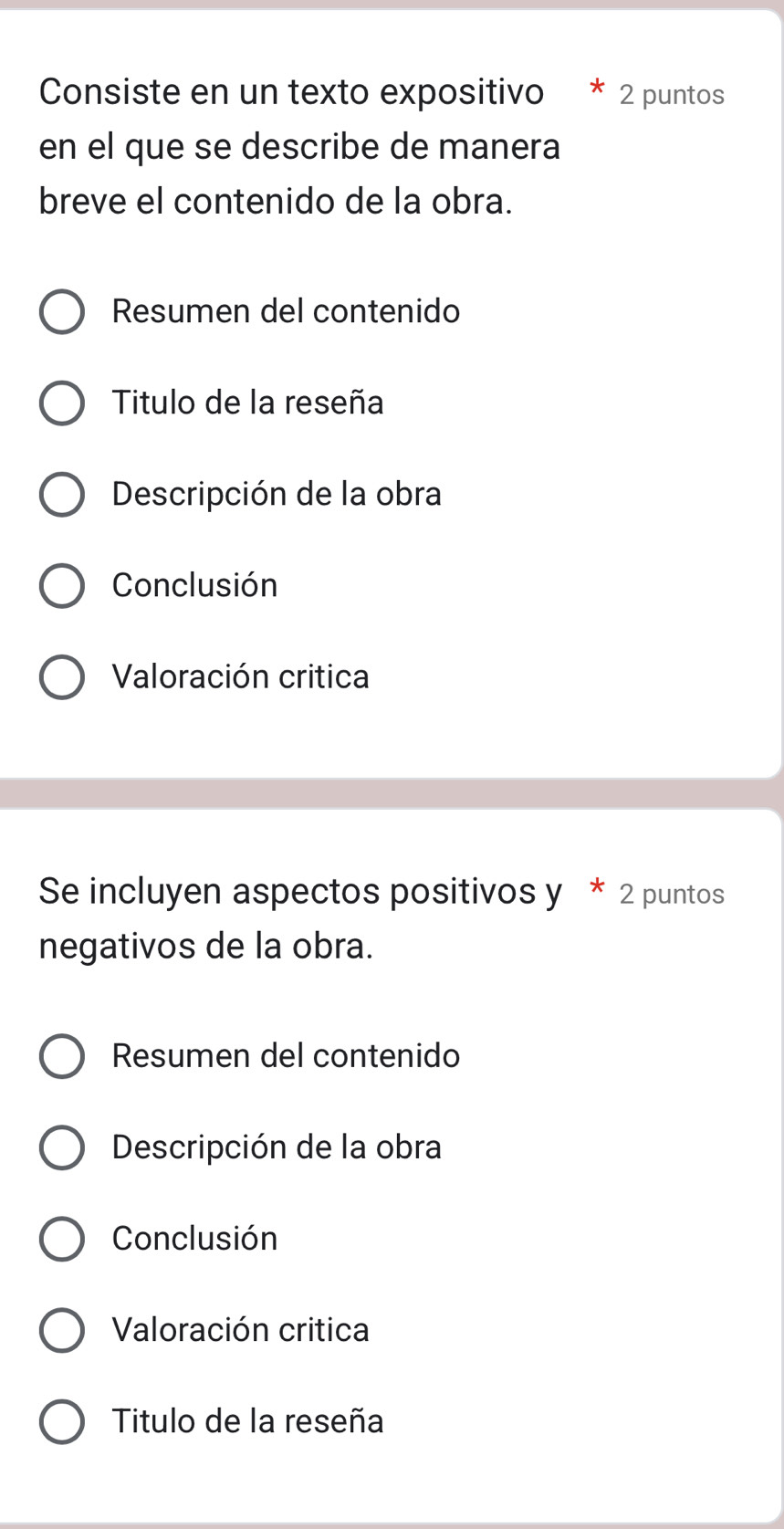
Task: Mark 'Descripción de la obra' for the texto expositivo question
Action: tap(62, 495)
